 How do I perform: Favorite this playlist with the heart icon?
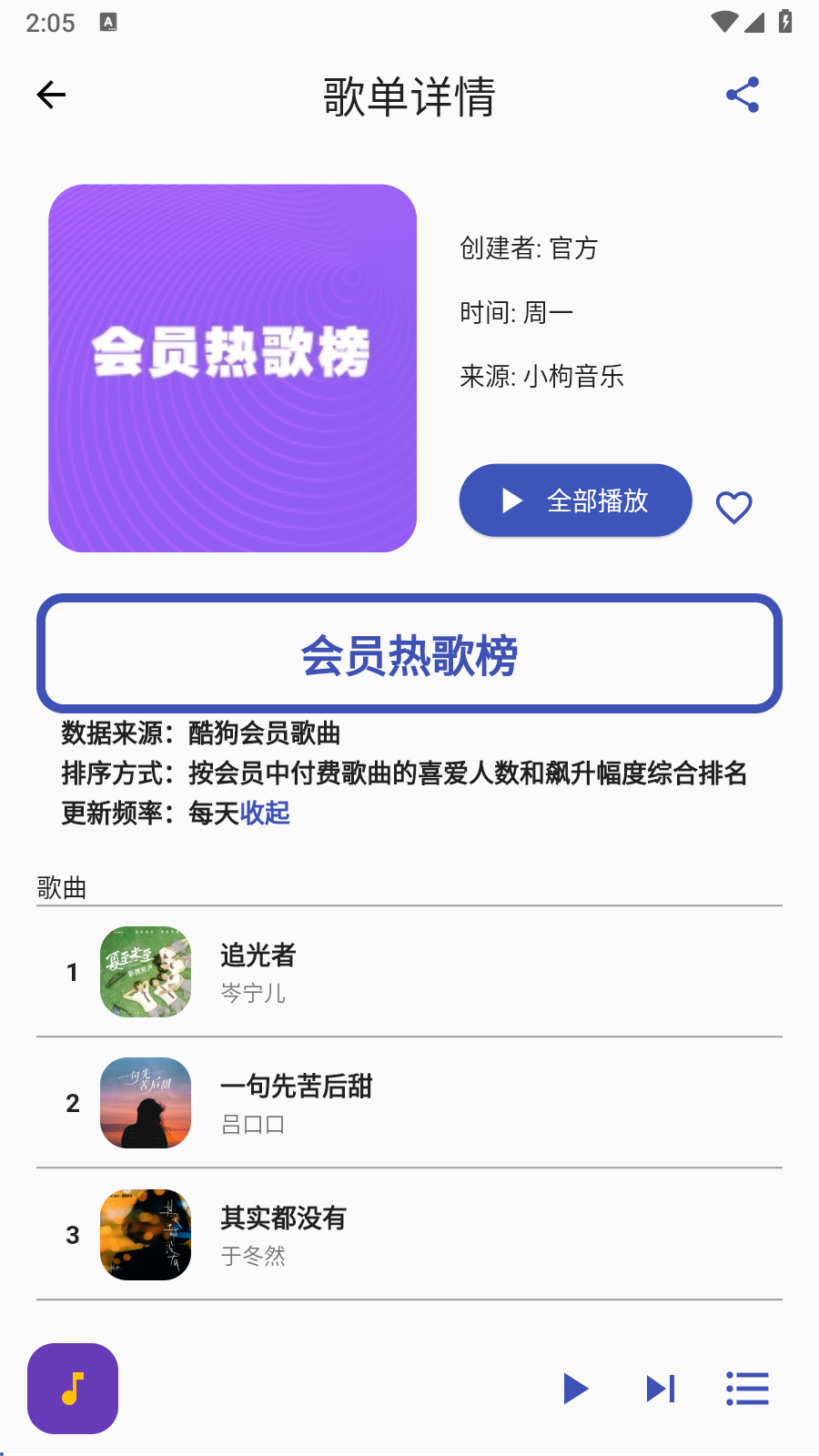(733, 507)
